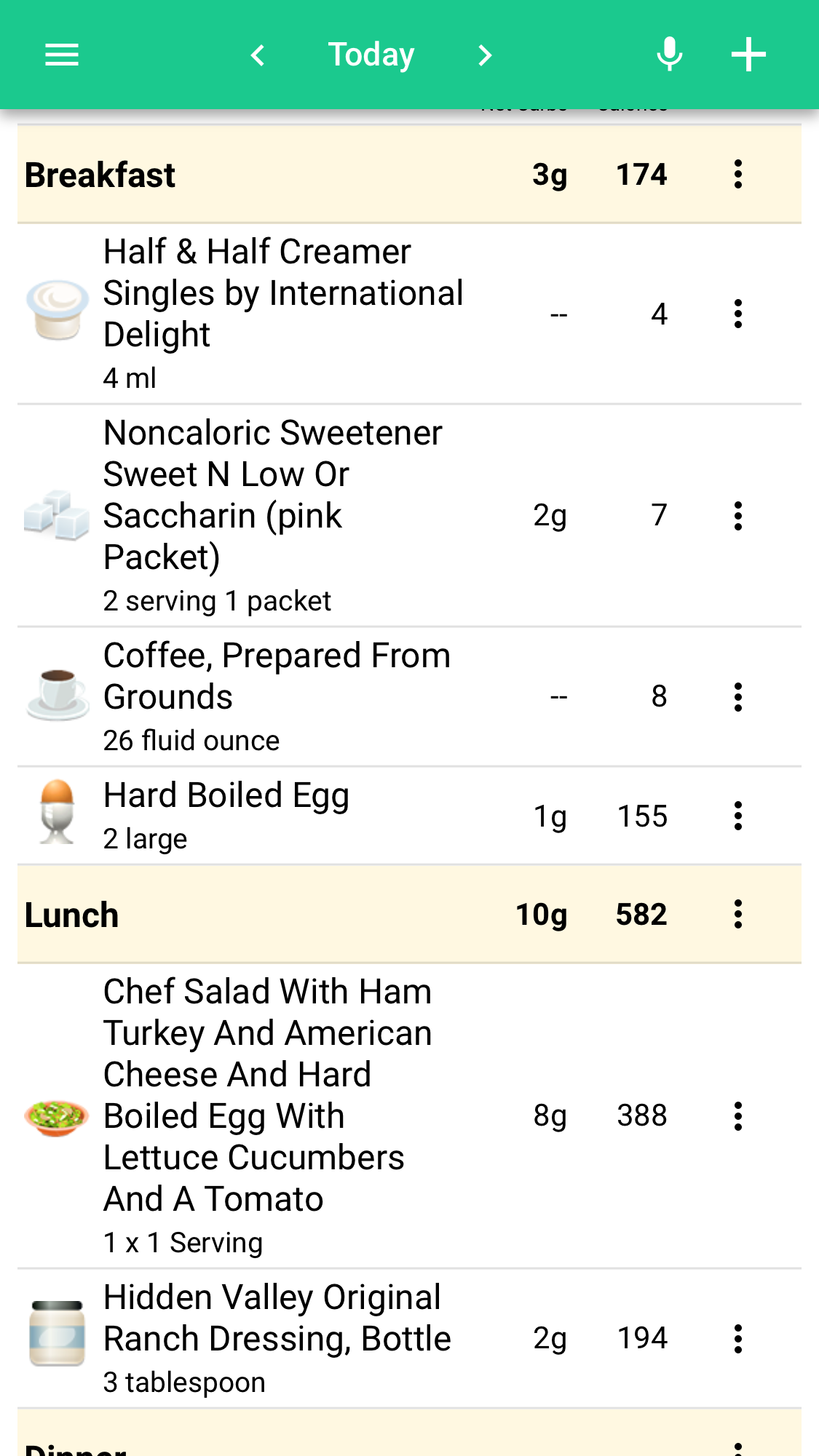
Task: Open the hamburger navigation menu
Action: click(x=62, y=55)
